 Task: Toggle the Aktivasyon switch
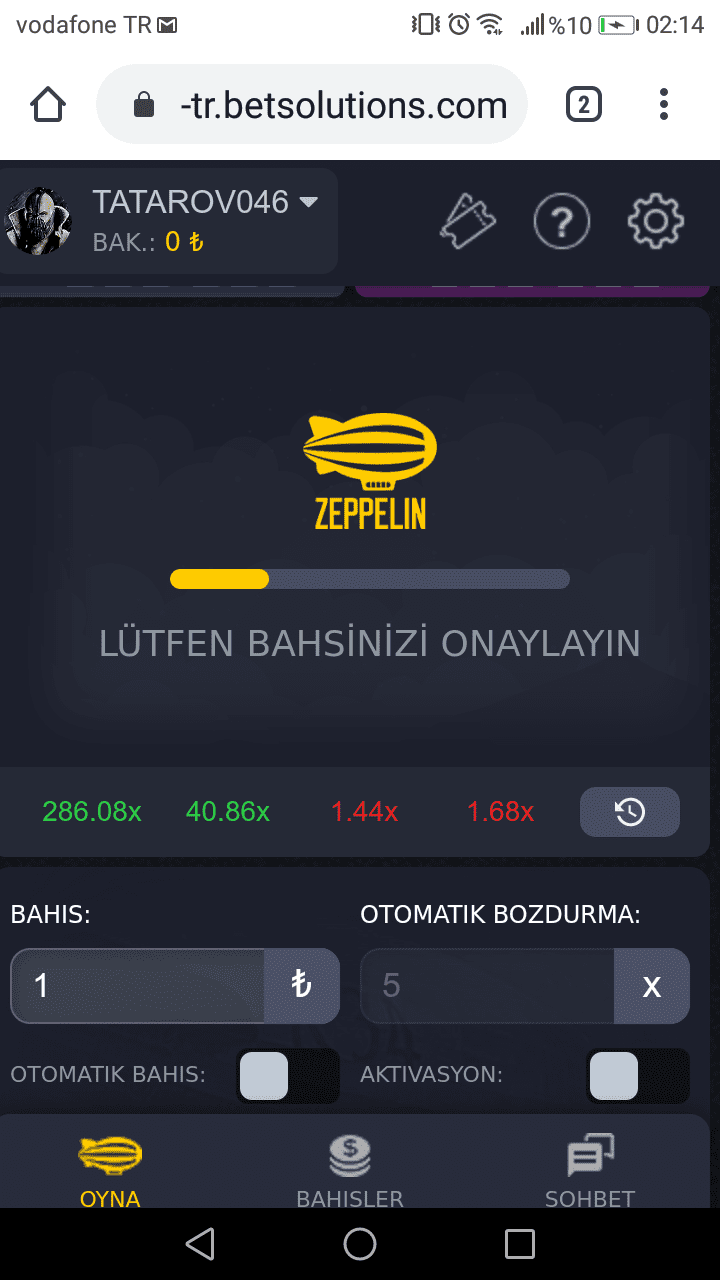point(638,1076)
